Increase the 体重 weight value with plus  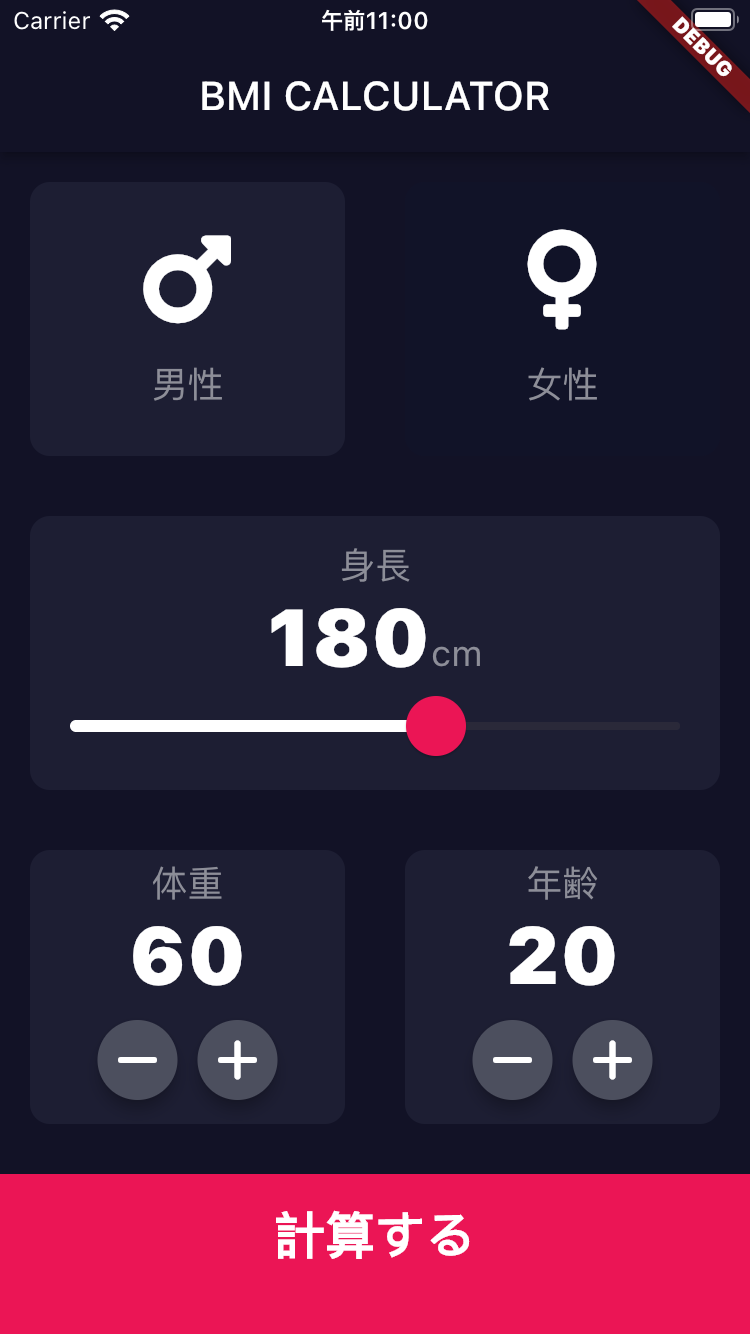pos(237,1060)
